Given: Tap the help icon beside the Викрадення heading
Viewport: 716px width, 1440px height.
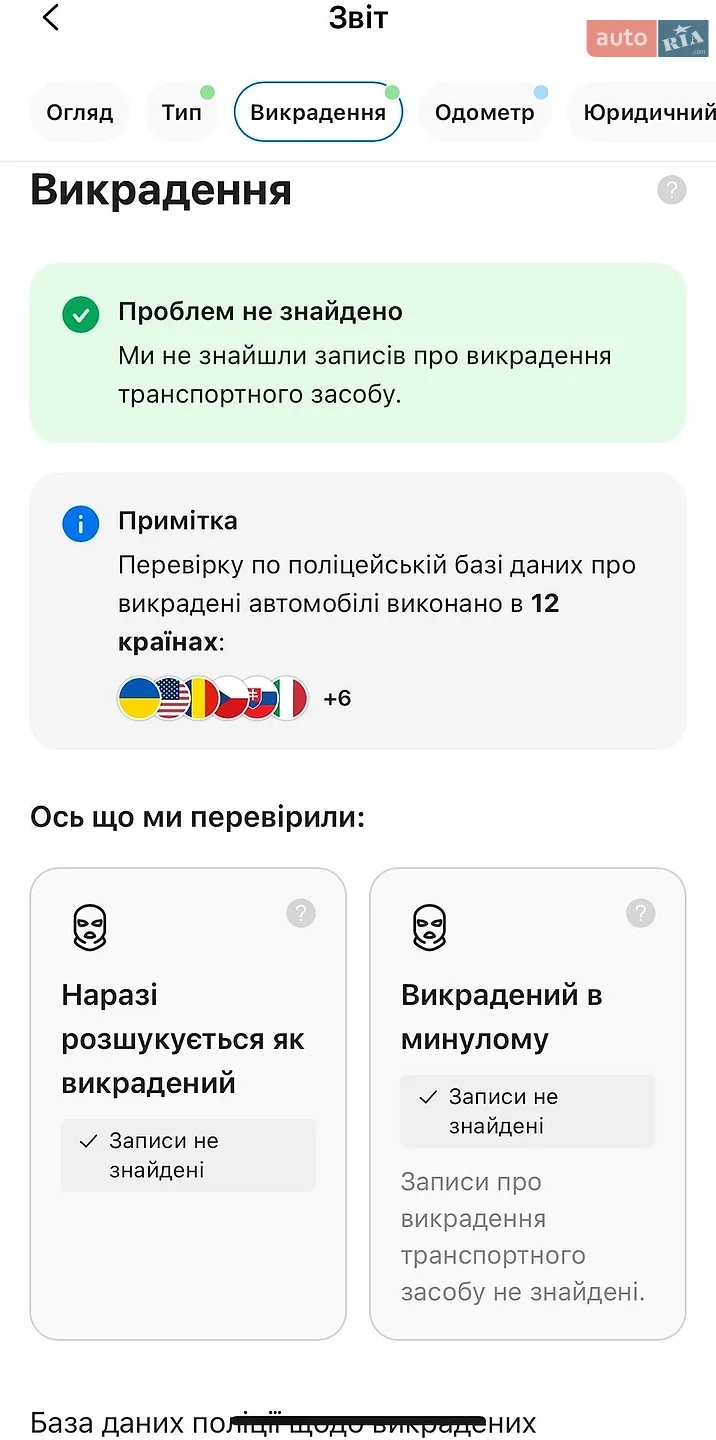Looking at the screenshot, I should coord(672,190).
